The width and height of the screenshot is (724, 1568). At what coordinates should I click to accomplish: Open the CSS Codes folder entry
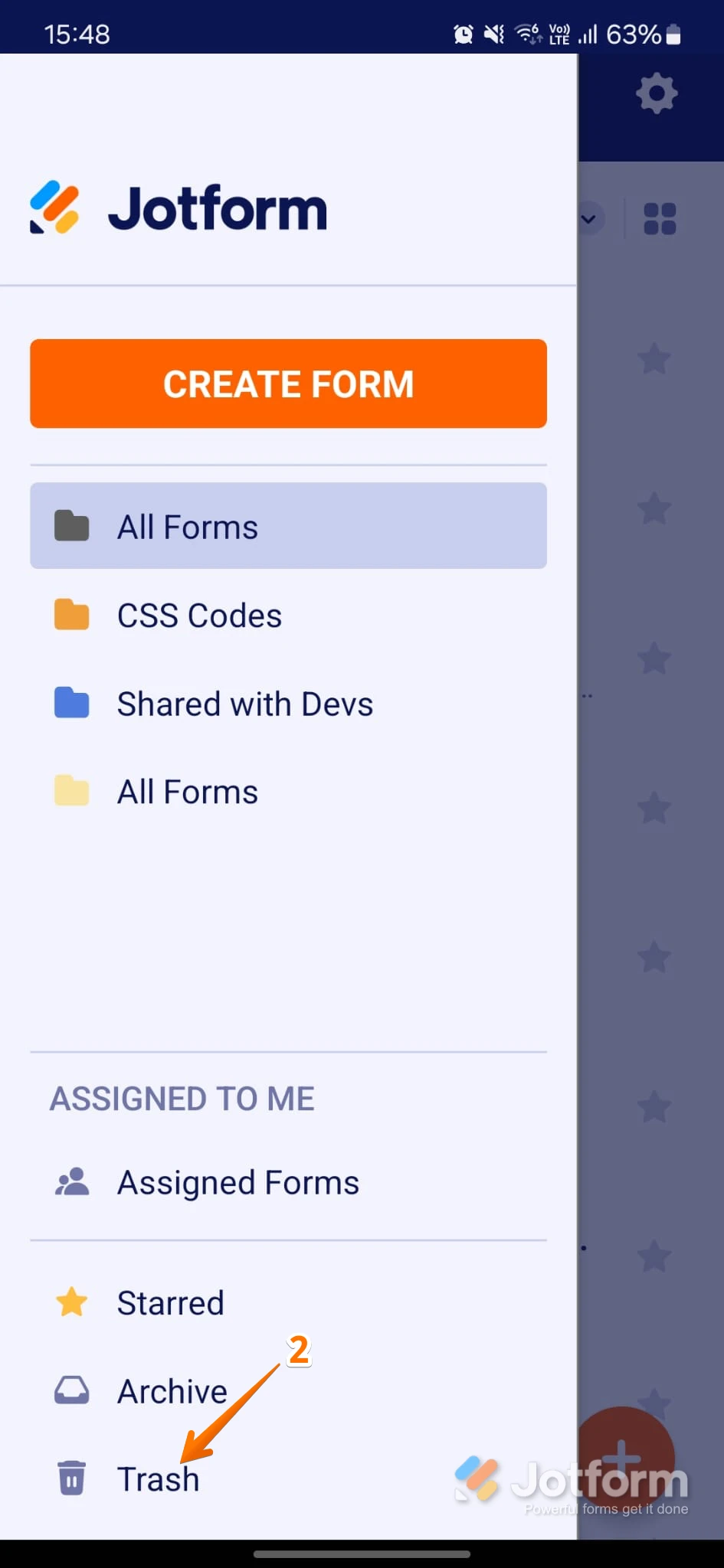199,615
